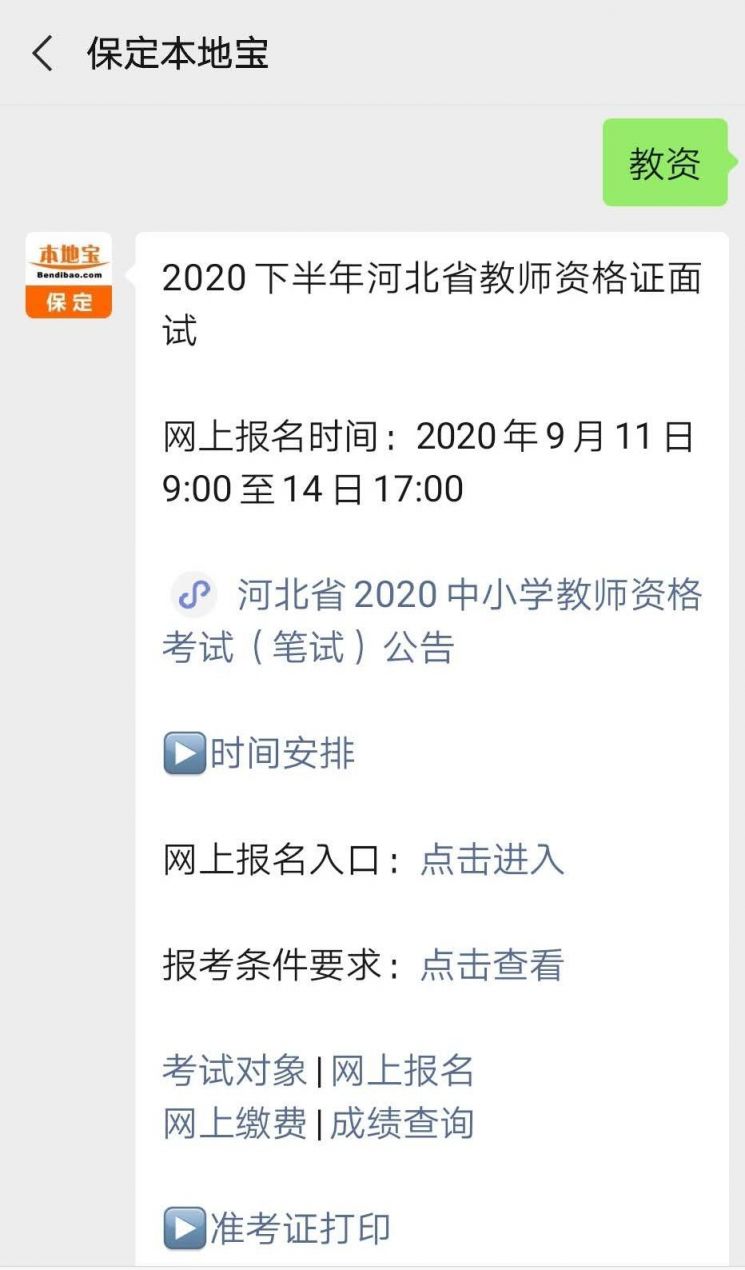Tap 点击查看 for 报考条件要求
Image resolution: width=745 pixels, height=1270 pixels.
[x=492, y=965]
